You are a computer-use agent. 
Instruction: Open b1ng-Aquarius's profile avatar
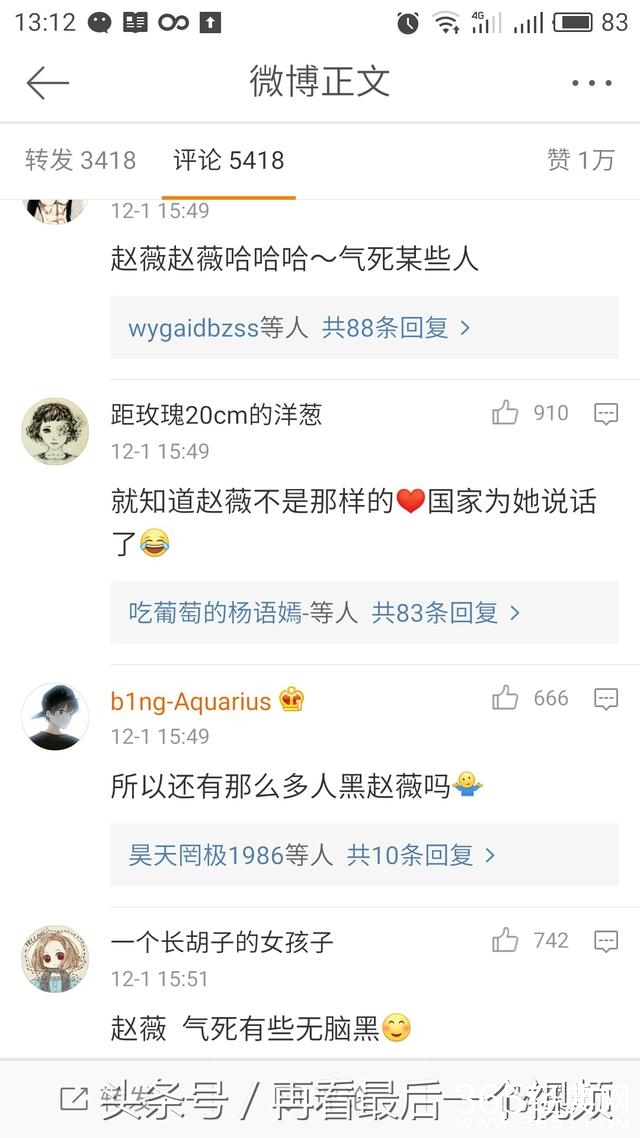(x=55, y=716)
